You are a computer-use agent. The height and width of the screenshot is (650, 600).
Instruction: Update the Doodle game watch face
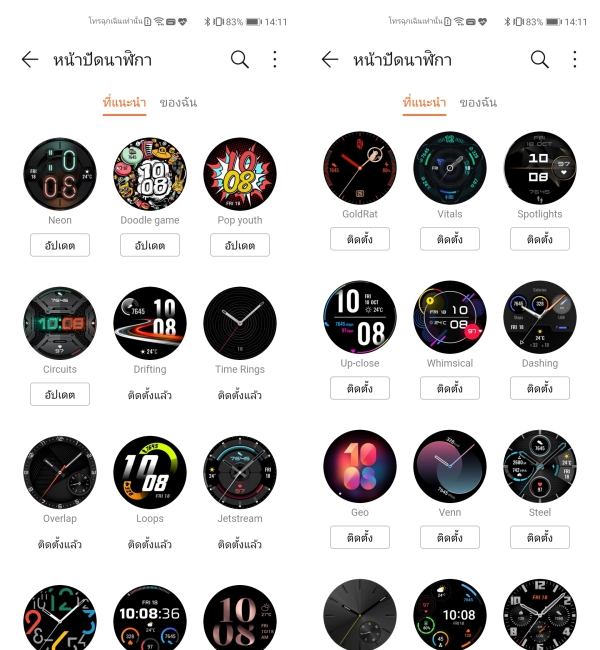(x=150, y=245)
